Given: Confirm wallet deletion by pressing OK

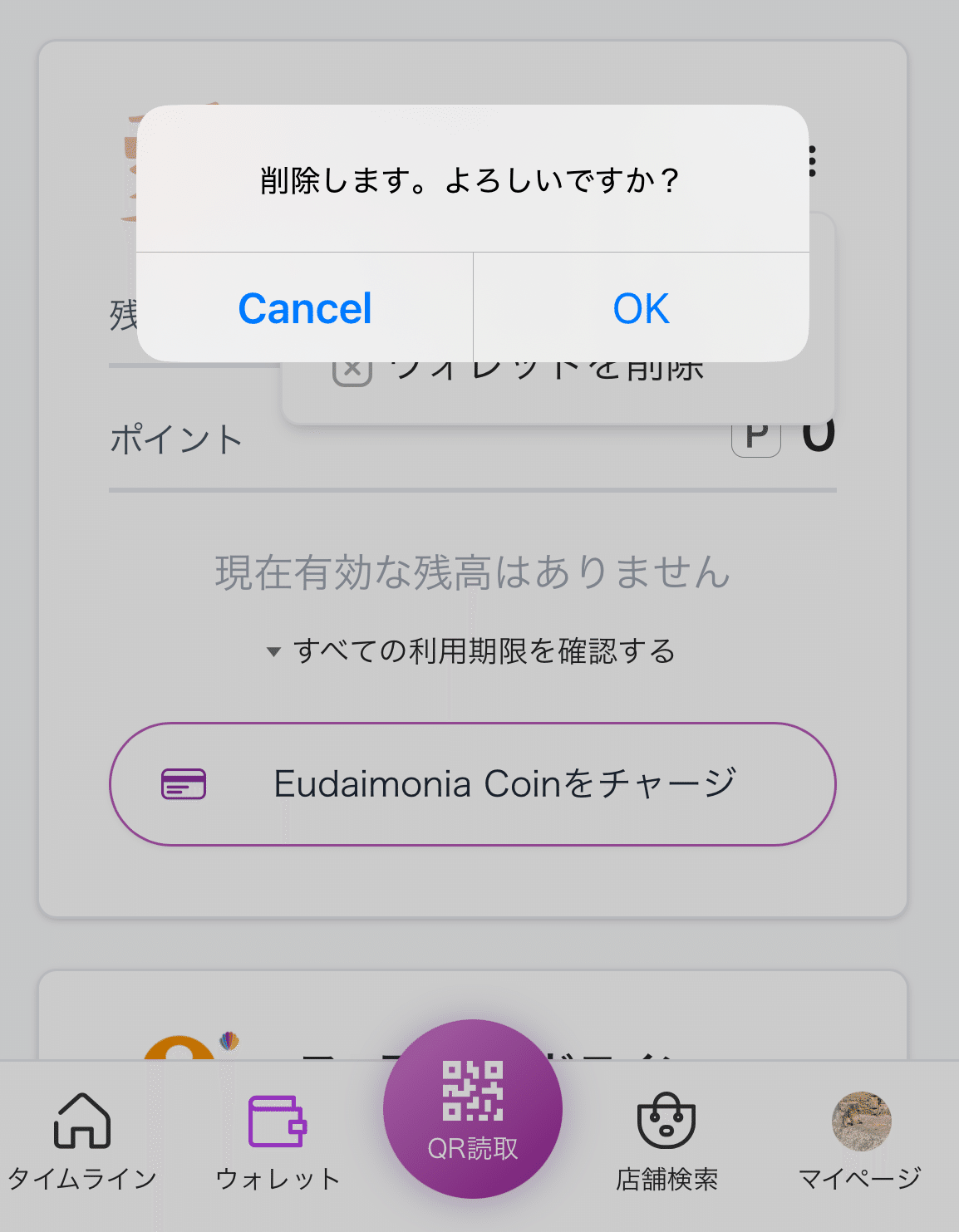Looking at the screenshot, I should [x=639, y=308].
